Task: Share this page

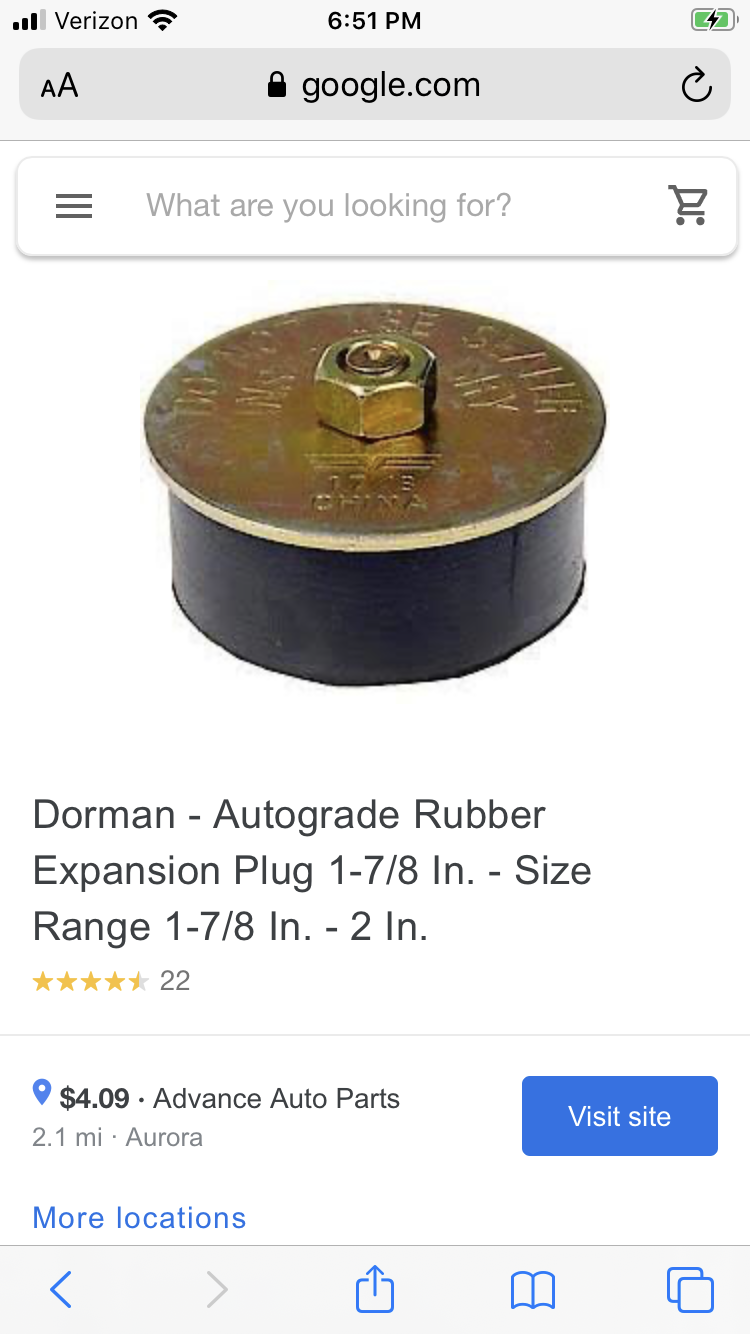Action: [x=375, y=1289]
